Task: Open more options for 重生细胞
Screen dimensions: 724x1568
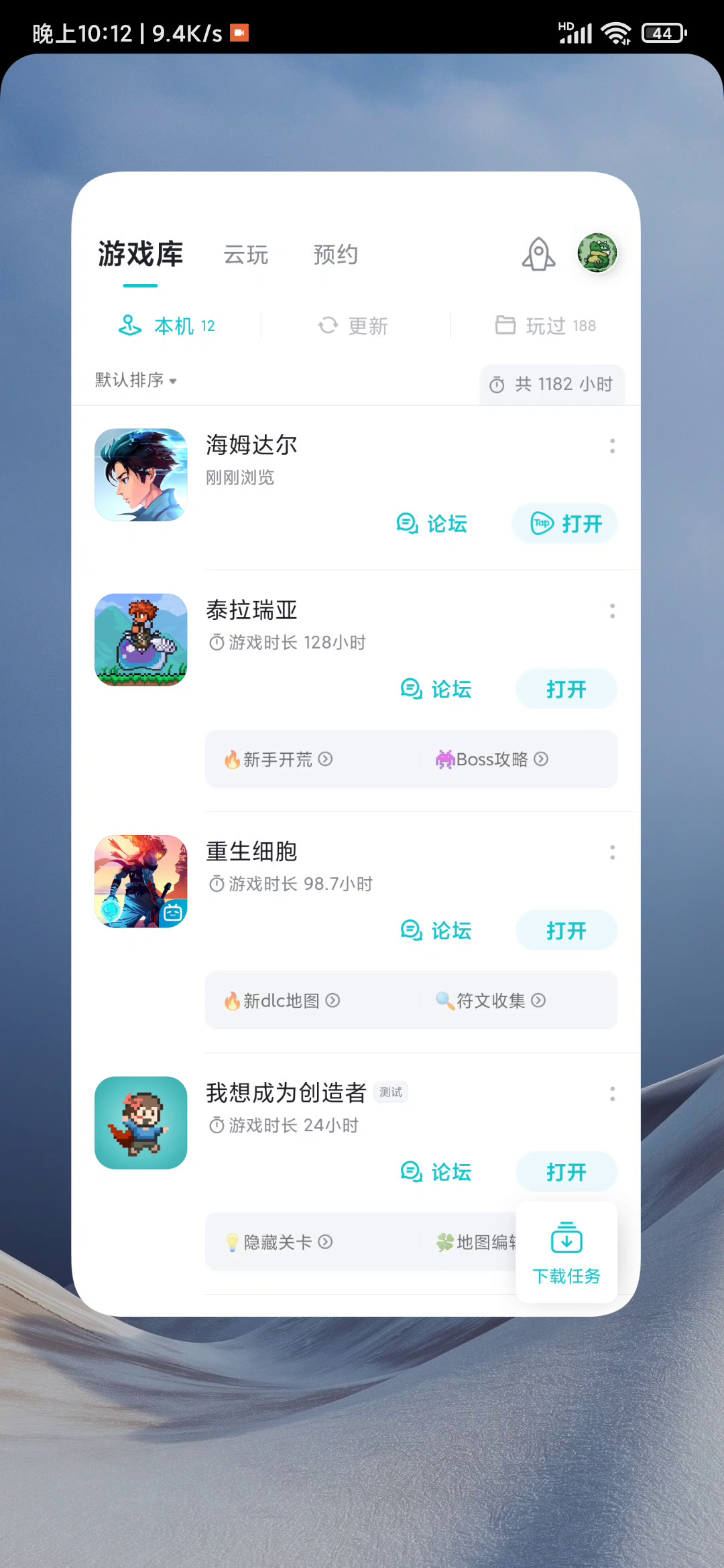Action: (x=612, y=852)
